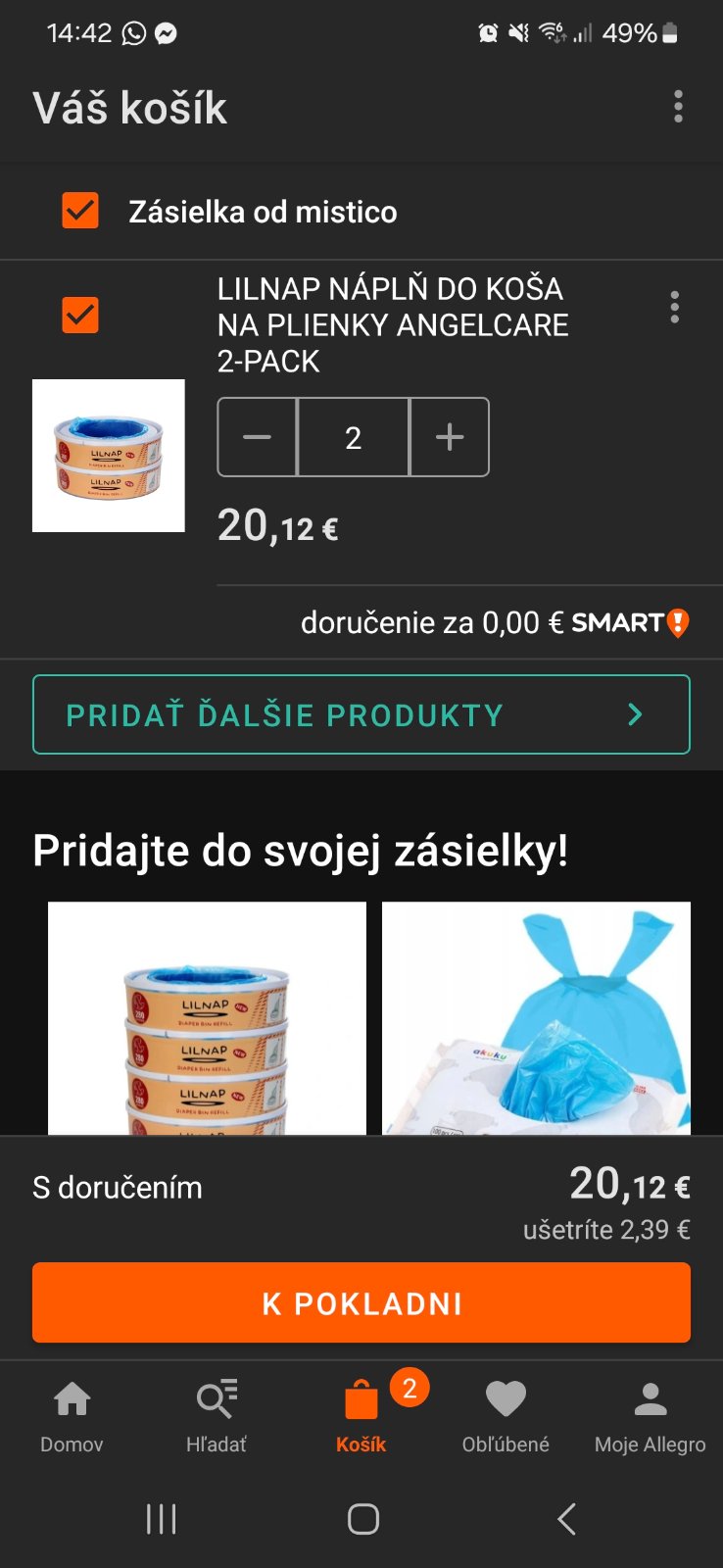Screen dimensions: 723x1568
Task: Decrease LILNAP quantity with minus button
Action: [x=257, y=437]
